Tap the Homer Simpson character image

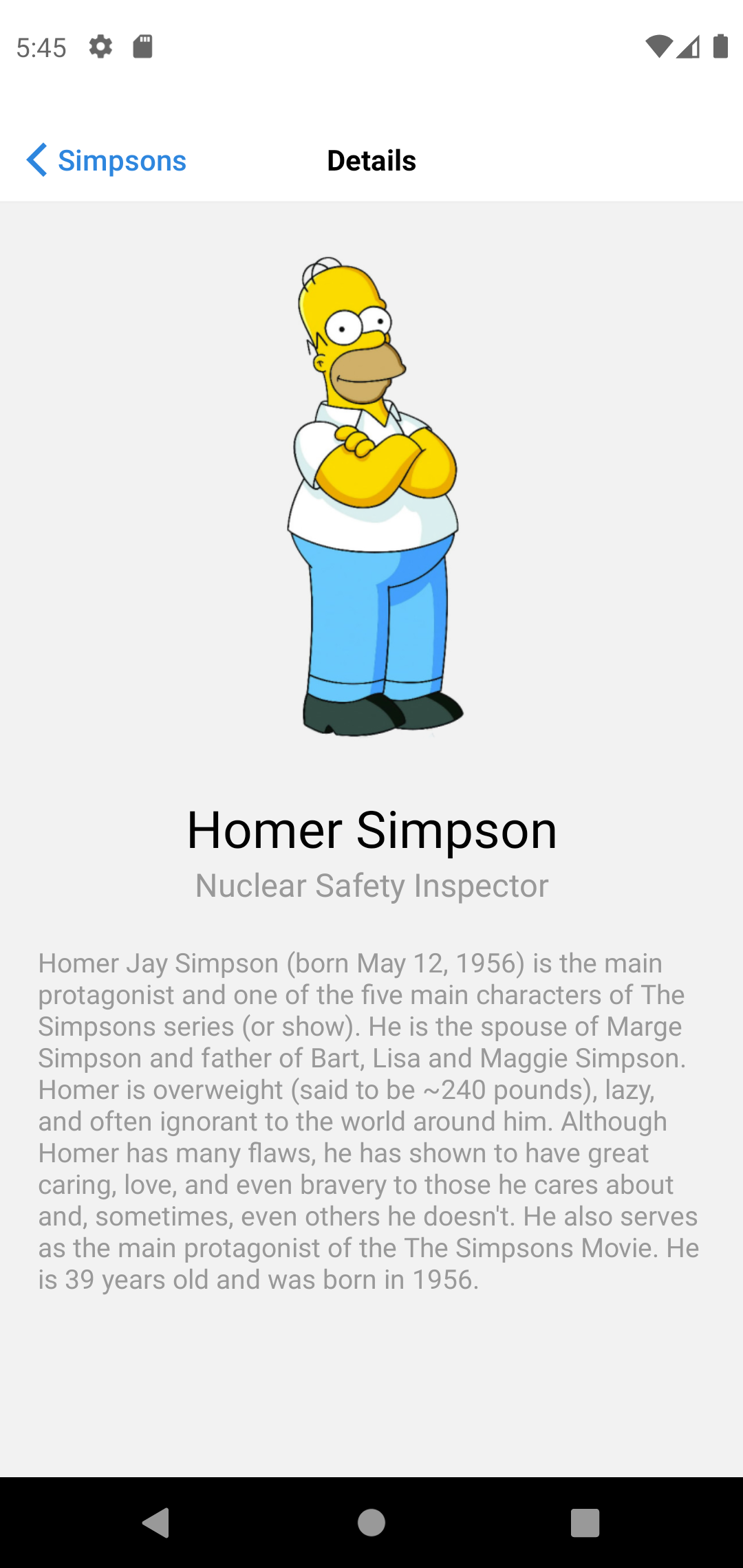point(376,495)
